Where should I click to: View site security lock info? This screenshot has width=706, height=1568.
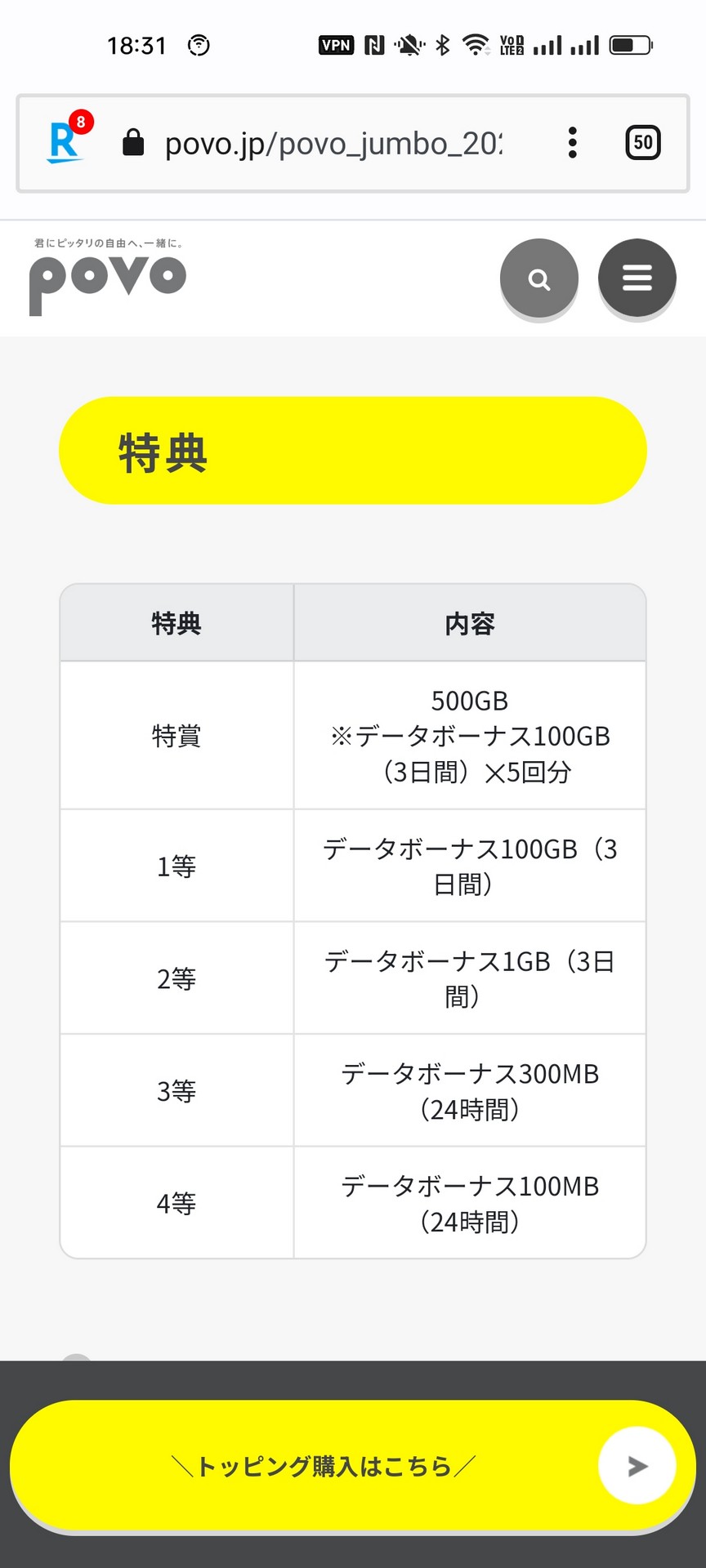[133, 143]
